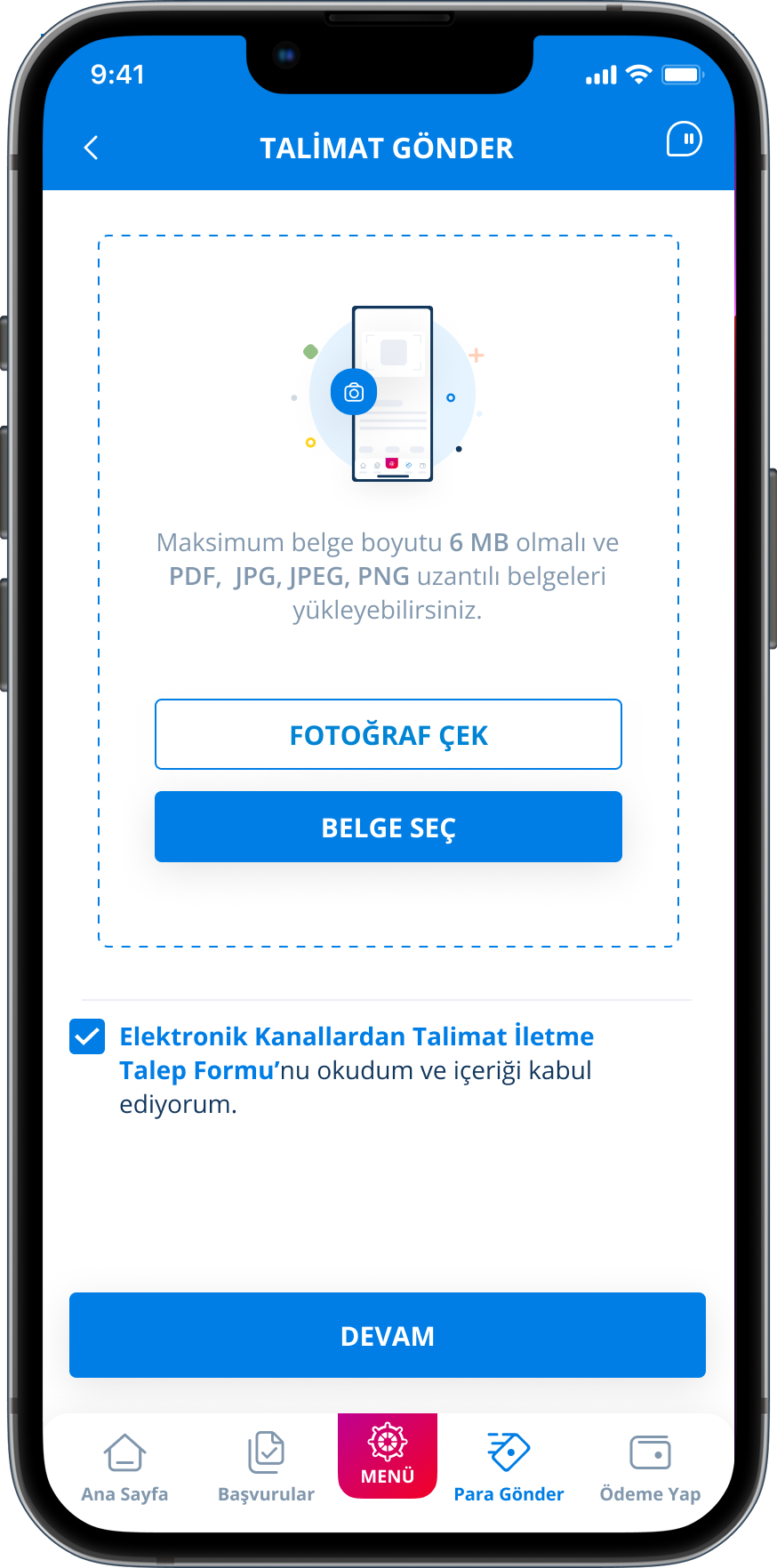This screenshot has height=1568, width=777.
Task: Open the Başvurular tab
Action: coord(266,1468)
